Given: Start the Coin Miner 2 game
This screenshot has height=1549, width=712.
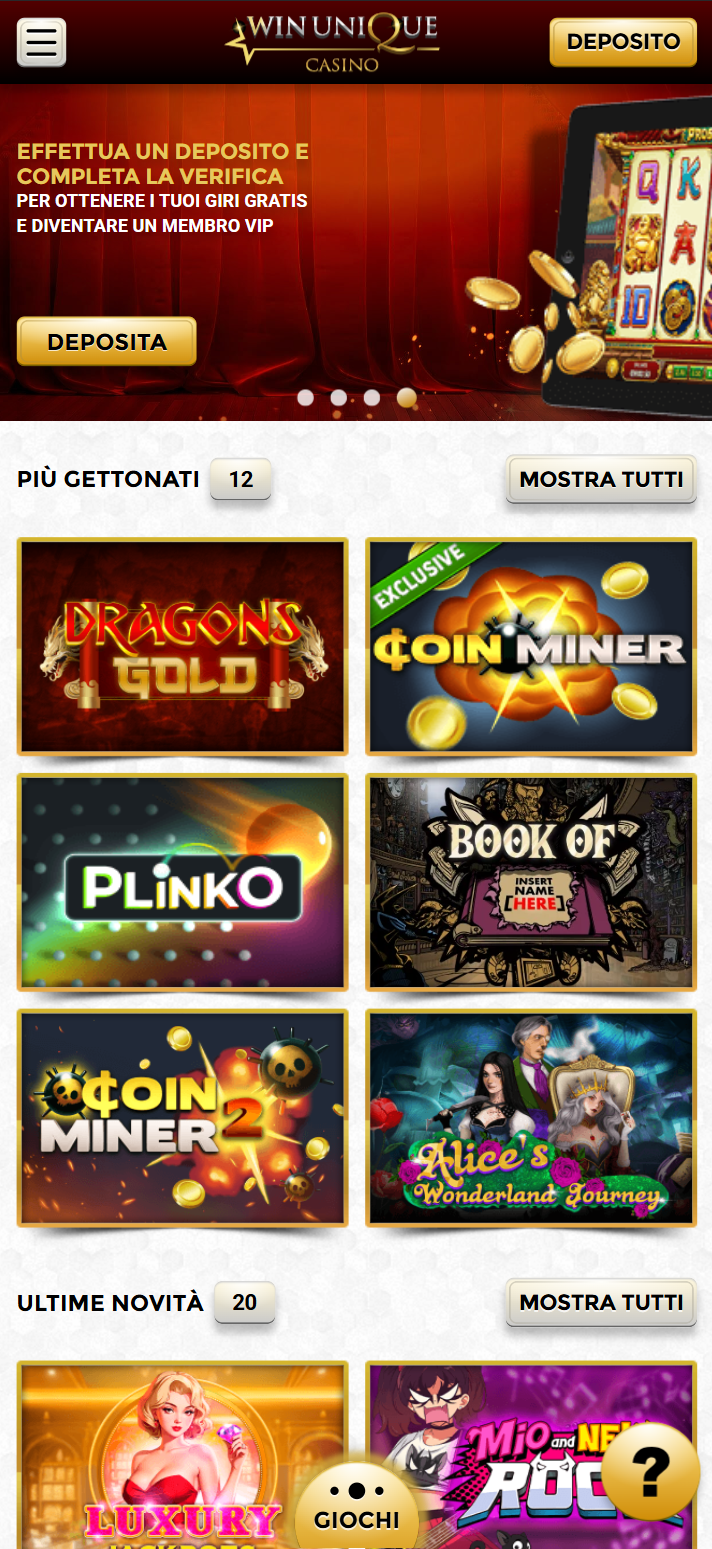Looking at the screenshot, I should pyautogui.click(x=183, y=1118).
